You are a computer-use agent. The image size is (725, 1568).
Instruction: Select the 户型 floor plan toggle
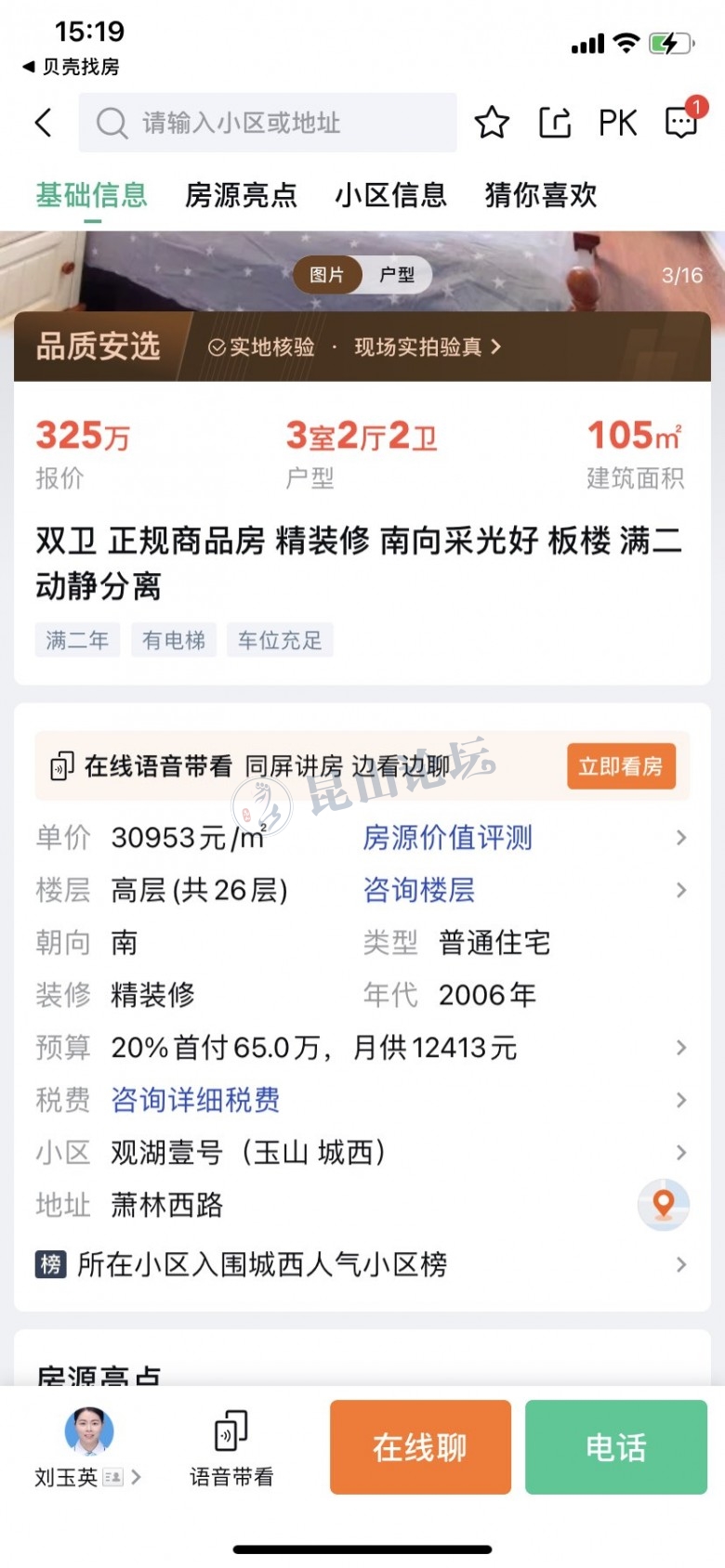tap(397, 275)
